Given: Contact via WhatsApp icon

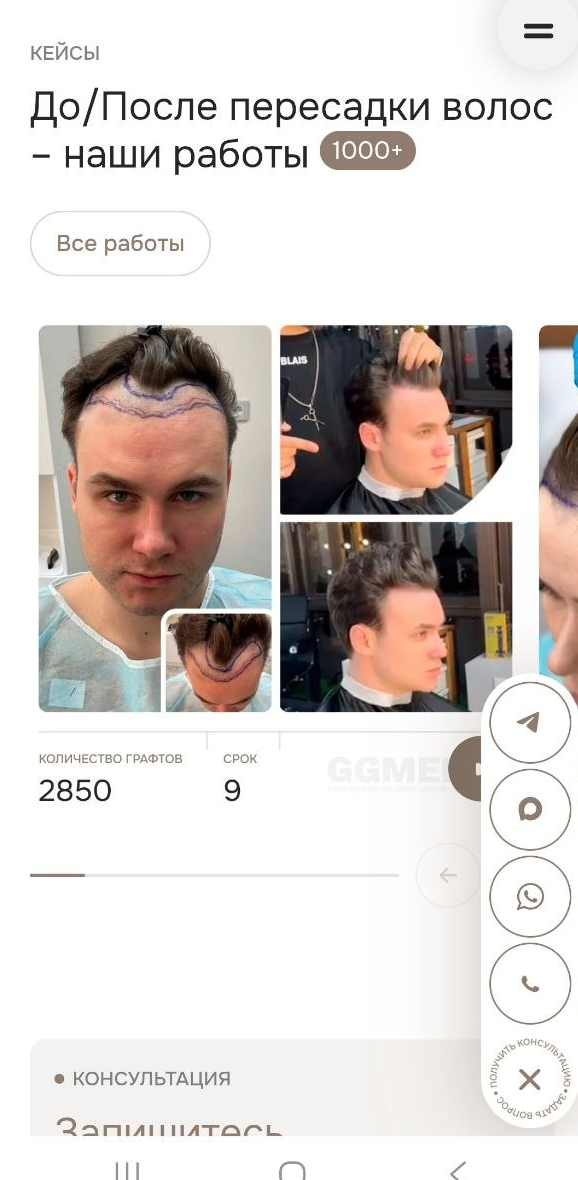Looking at the screenshot, I should click(530, 896).
